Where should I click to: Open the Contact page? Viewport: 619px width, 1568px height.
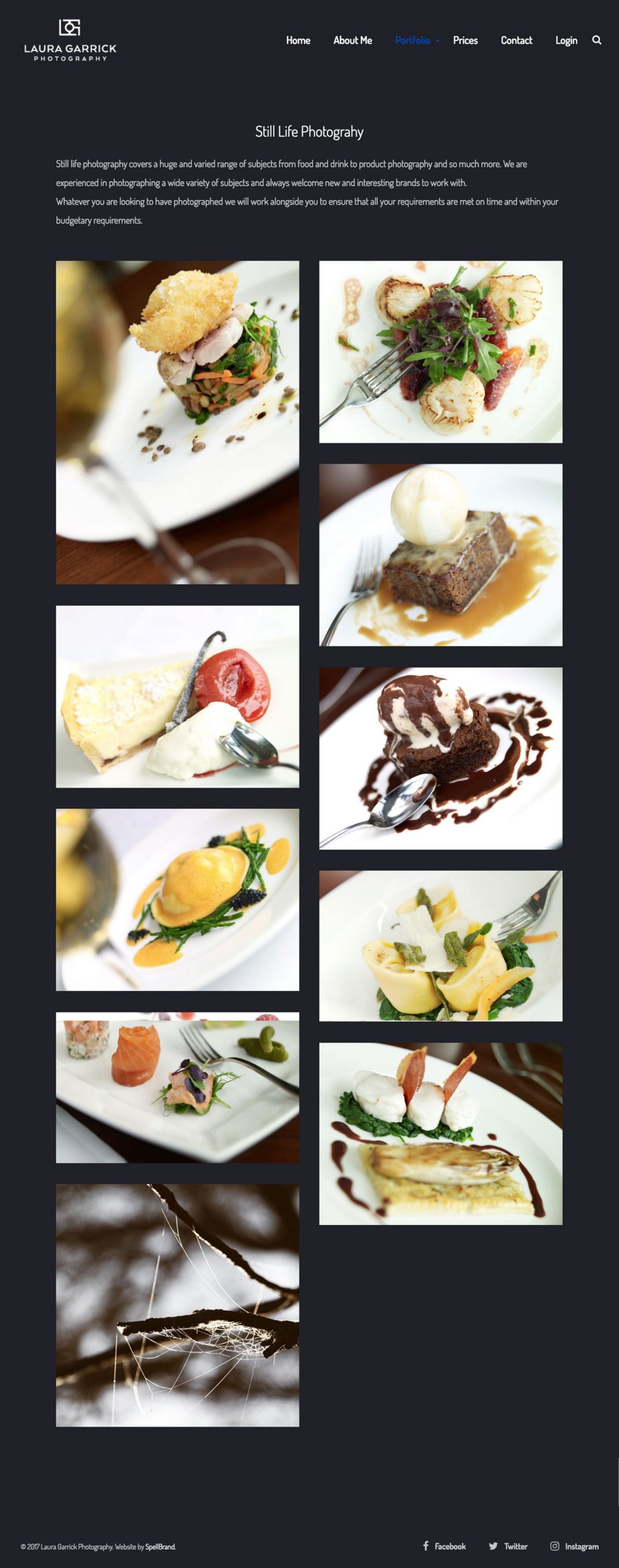(x=516, y=40)
